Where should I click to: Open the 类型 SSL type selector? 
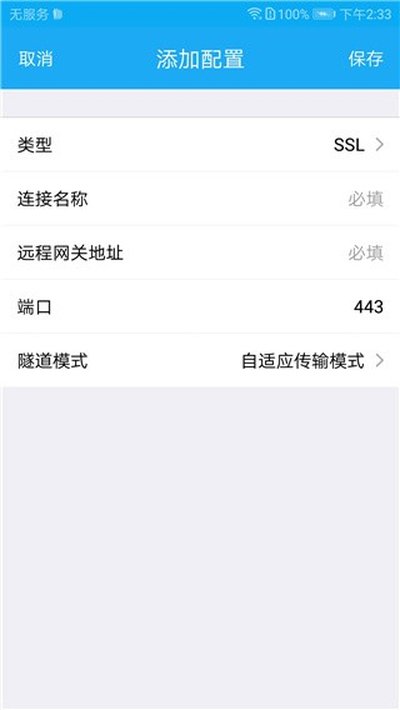(200, 145)
